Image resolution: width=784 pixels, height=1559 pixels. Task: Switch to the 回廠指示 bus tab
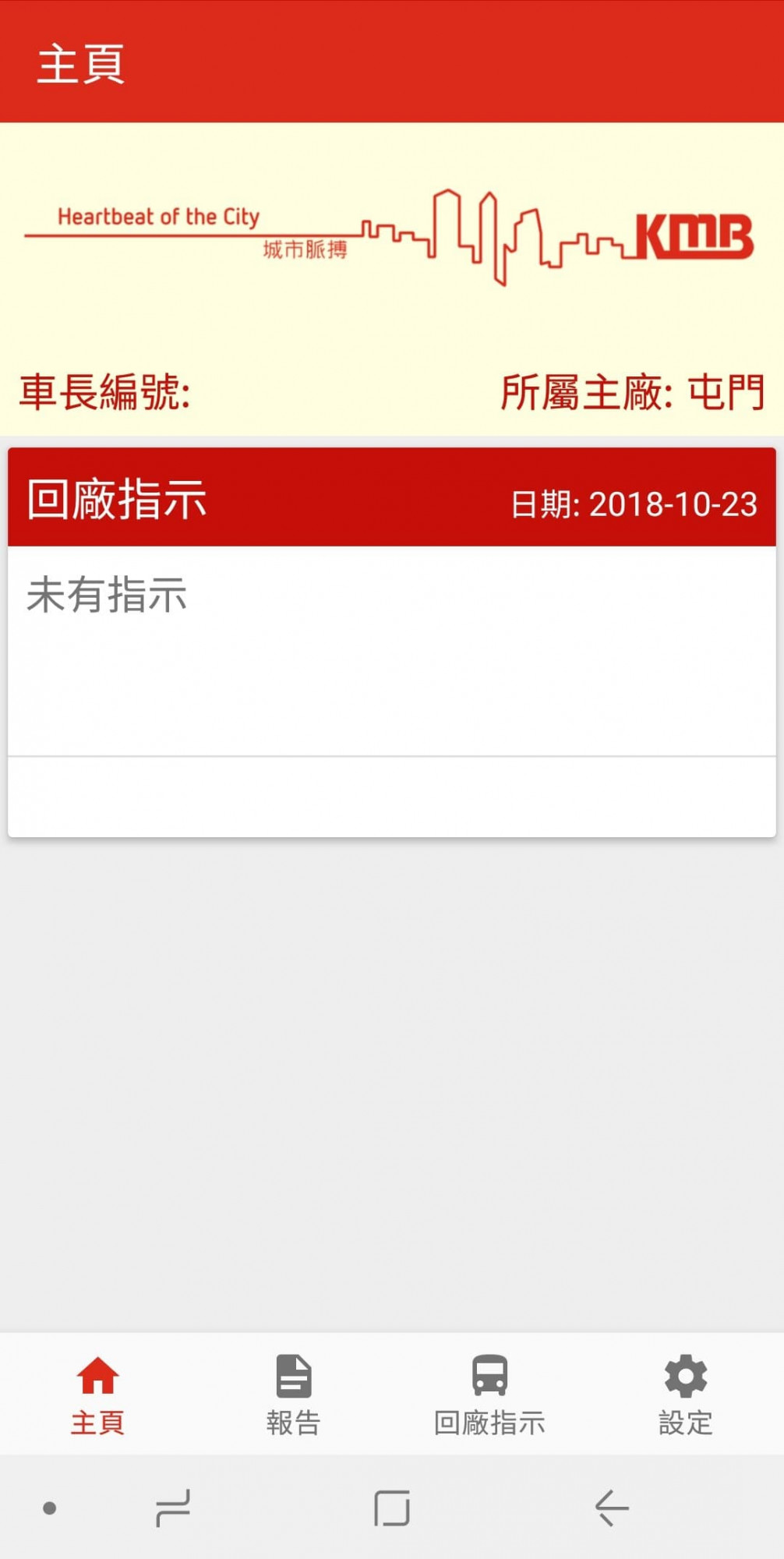[x=489, y=1395]
